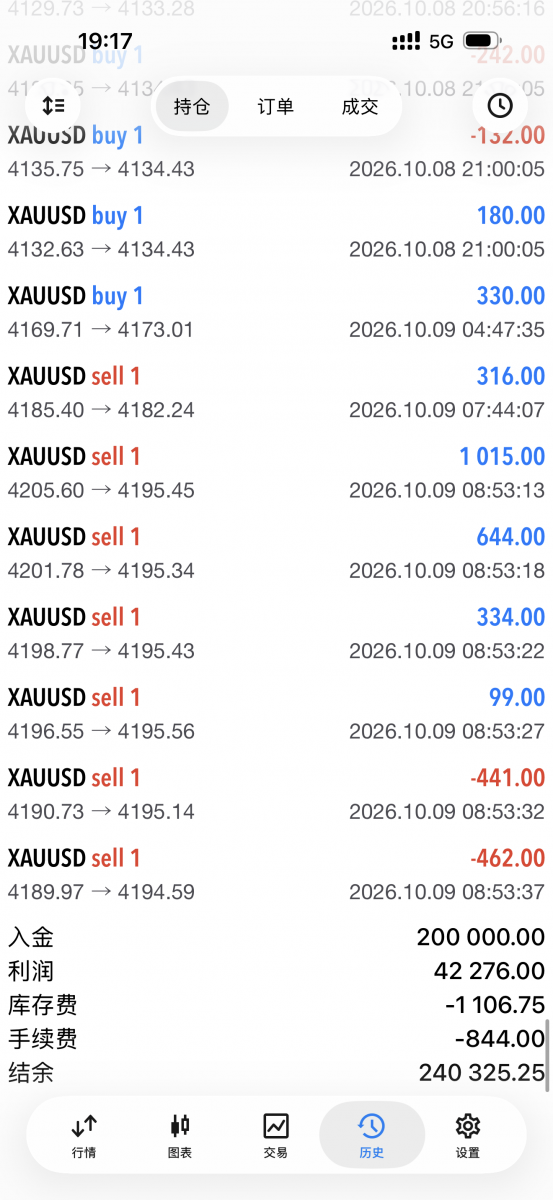Open the history period clock icon
The height and width of the screenshot is (1200, 553).
click(x=499, y=105)
